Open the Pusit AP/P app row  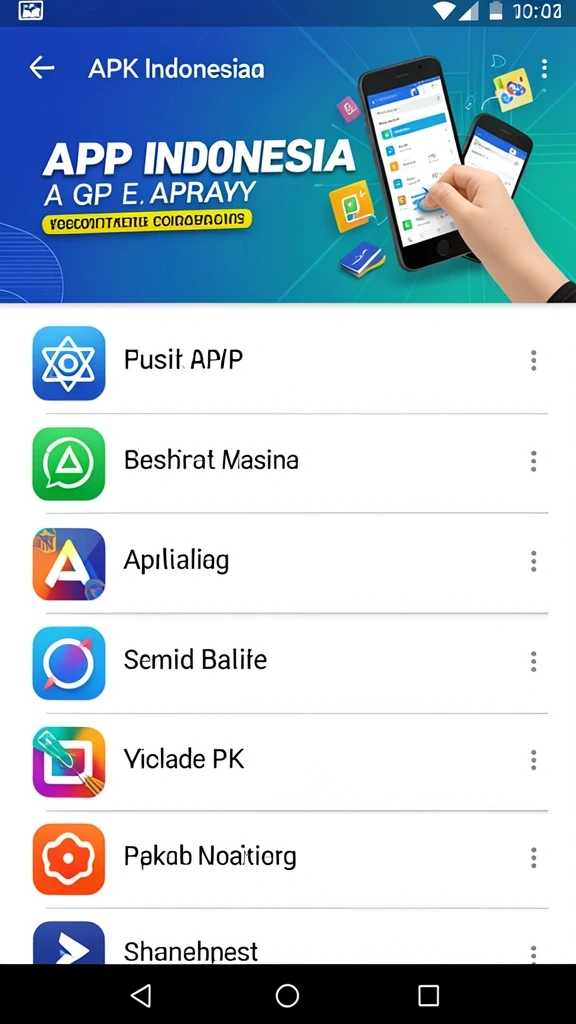pyautogui.click(x=288, y=362)
